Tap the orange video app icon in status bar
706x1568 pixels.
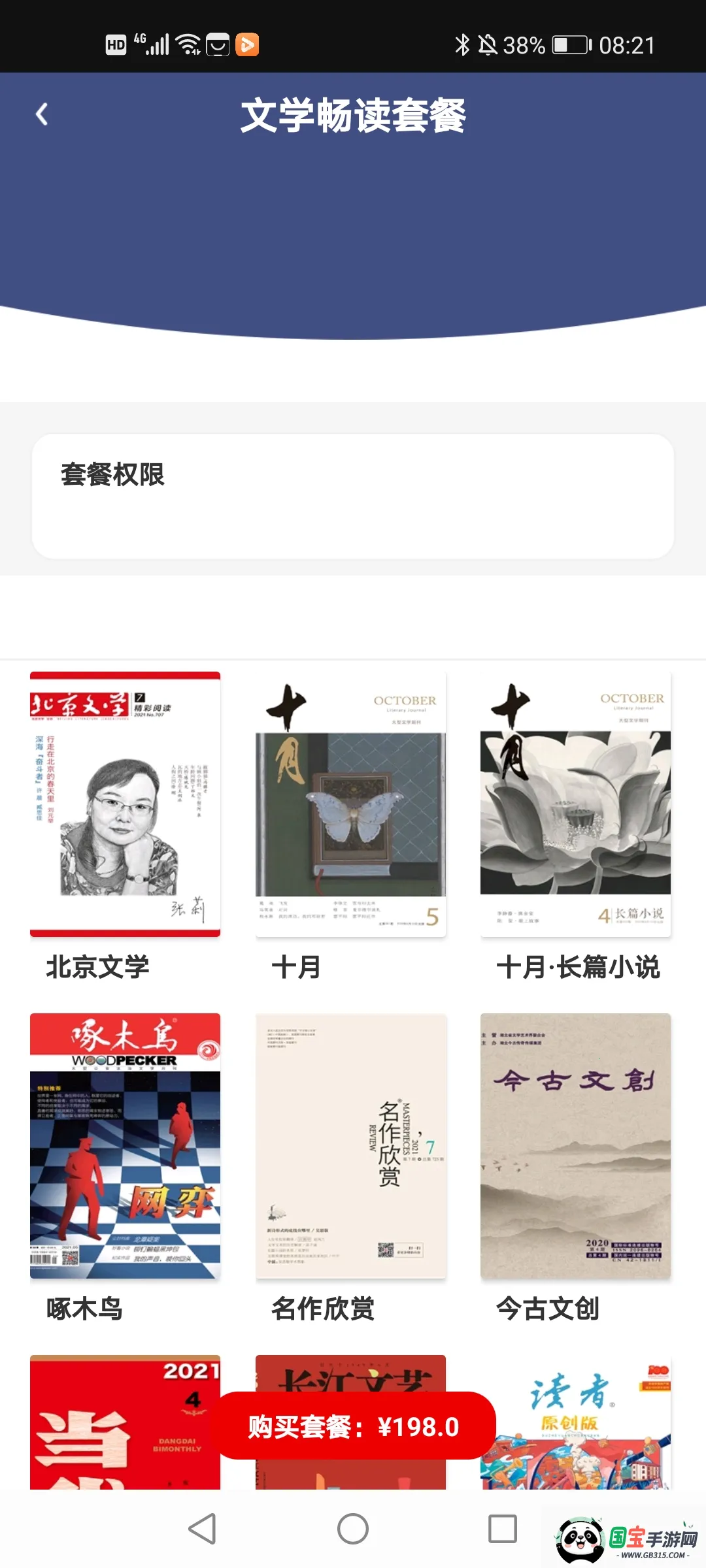(247, 44)
